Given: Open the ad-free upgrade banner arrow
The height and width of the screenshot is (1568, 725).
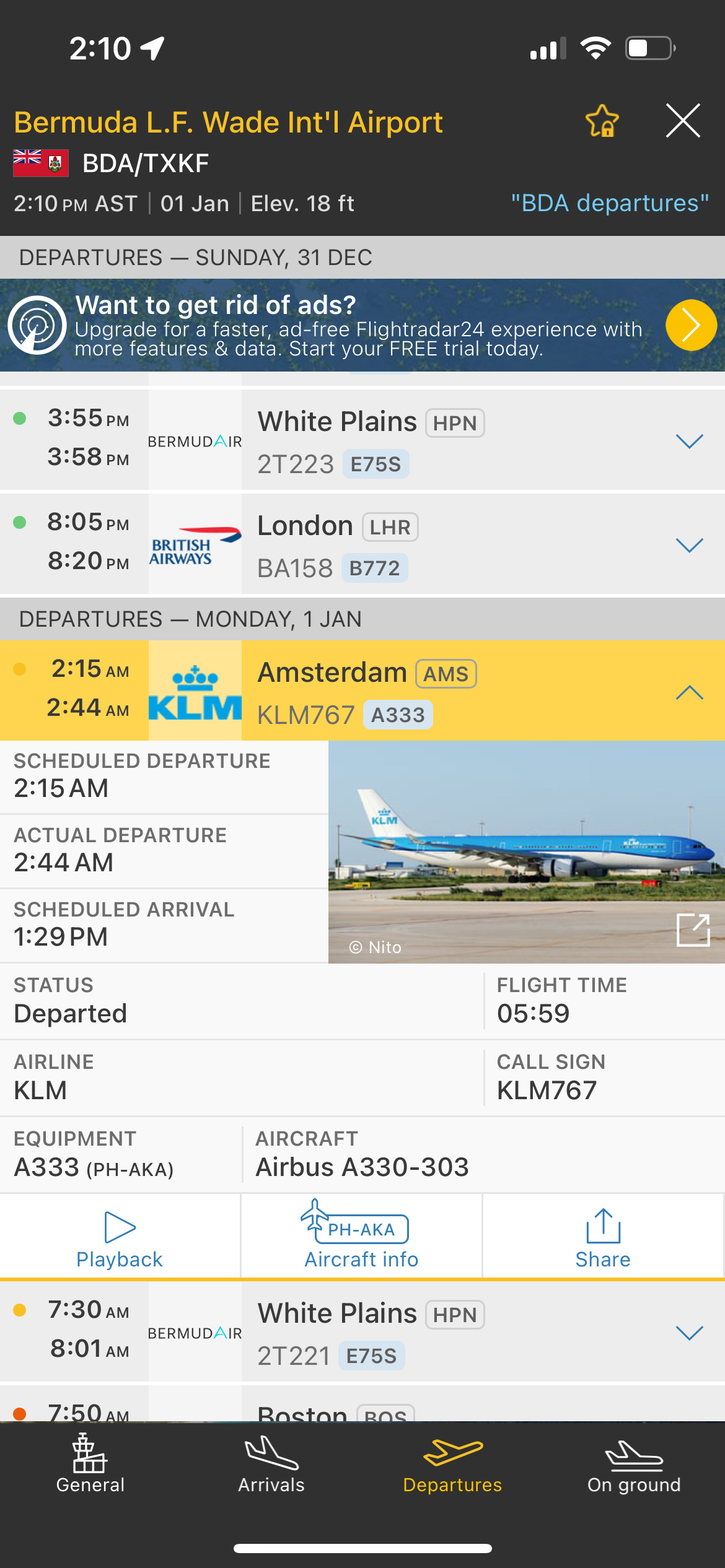Looking at the screenshot, I should tap(691, 325).
